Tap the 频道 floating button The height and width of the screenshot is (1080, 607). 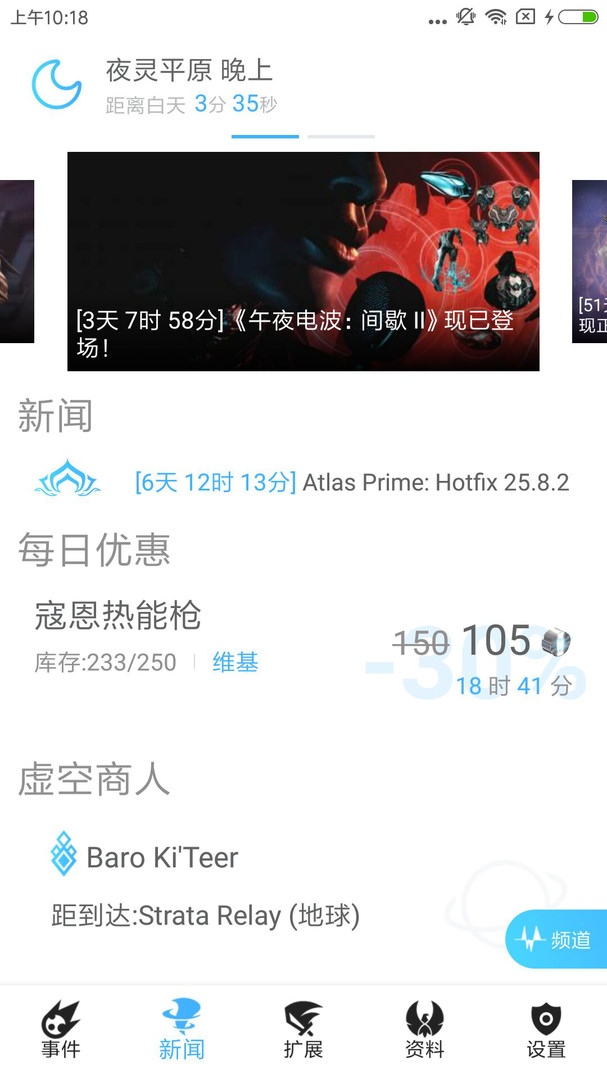coord(558,939)
